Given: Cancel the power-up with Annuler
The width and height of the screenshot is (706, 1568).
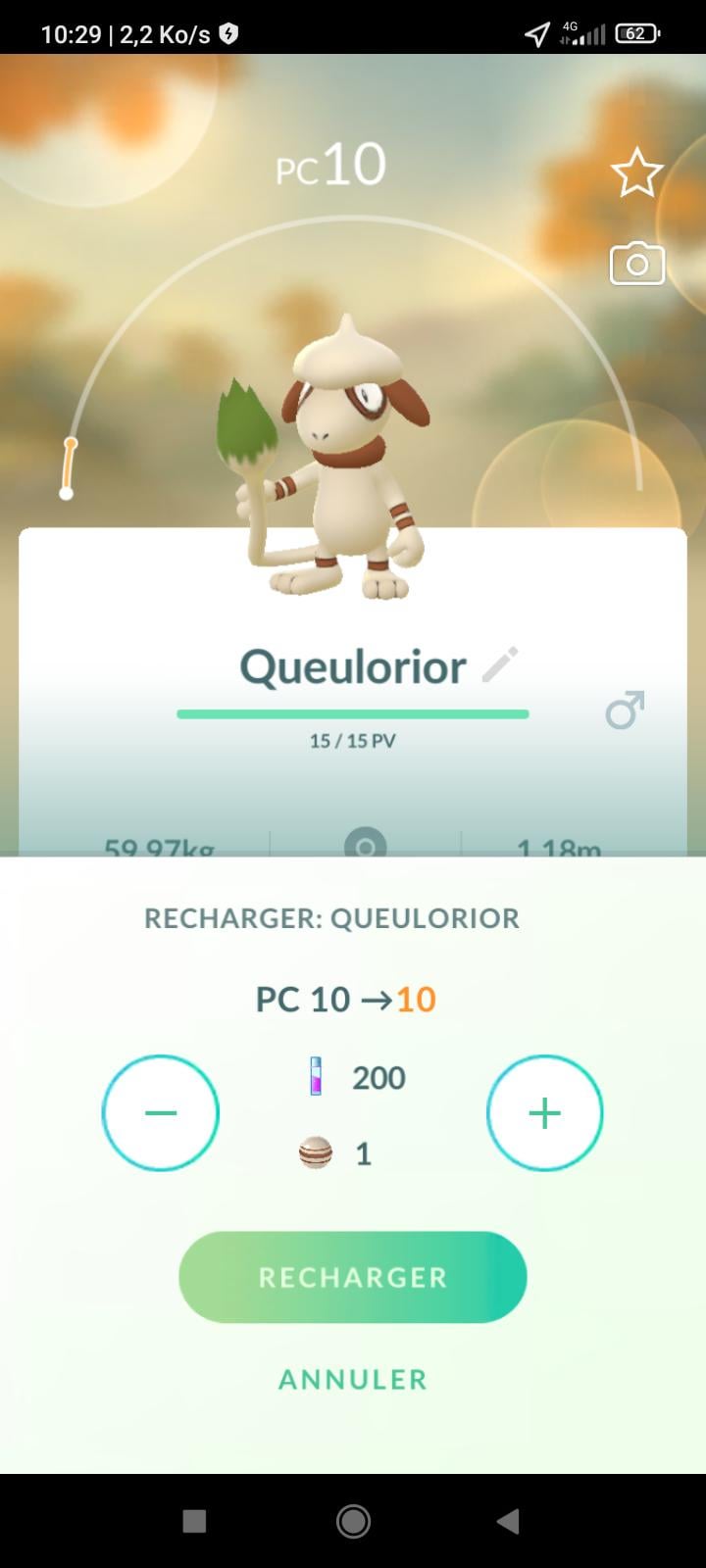Looking at the screenshot, I should [353, 1379].
